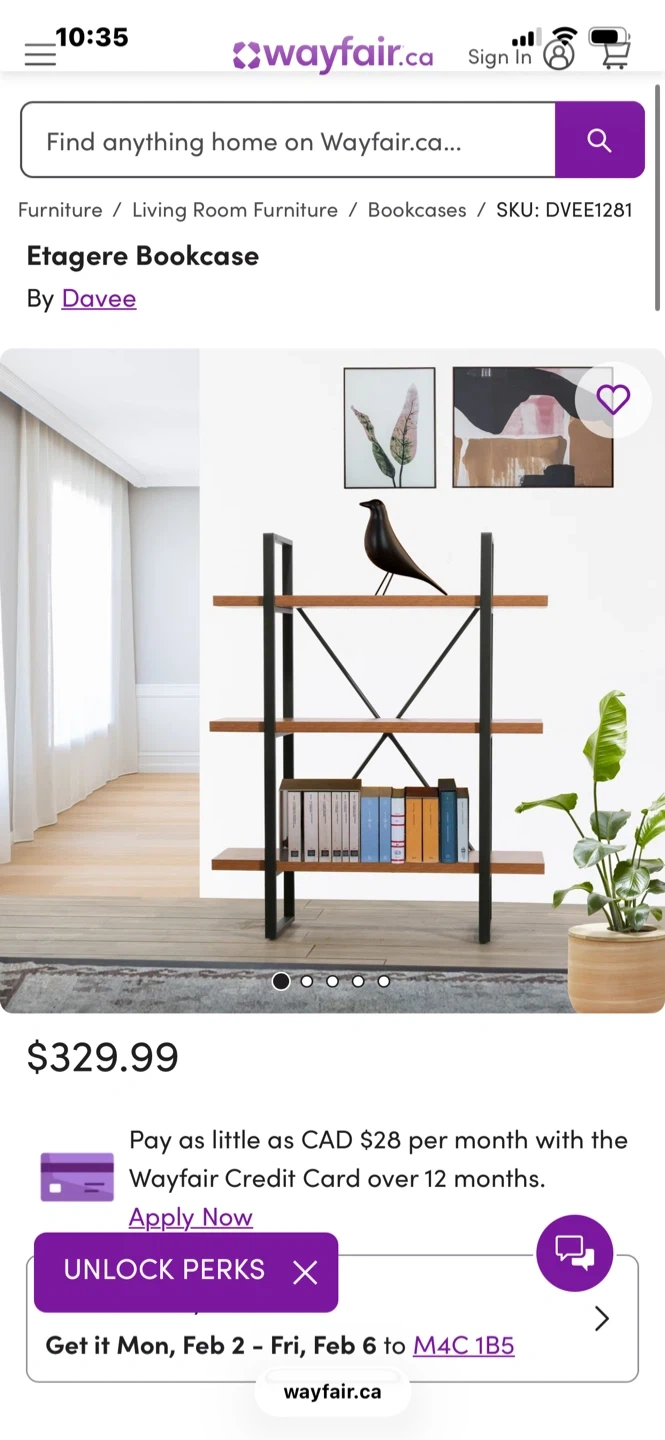Save bookcase to favorites with heart
Image resolution: width=665 pixels, height=1440 pixels.
[x=613, y=399]
